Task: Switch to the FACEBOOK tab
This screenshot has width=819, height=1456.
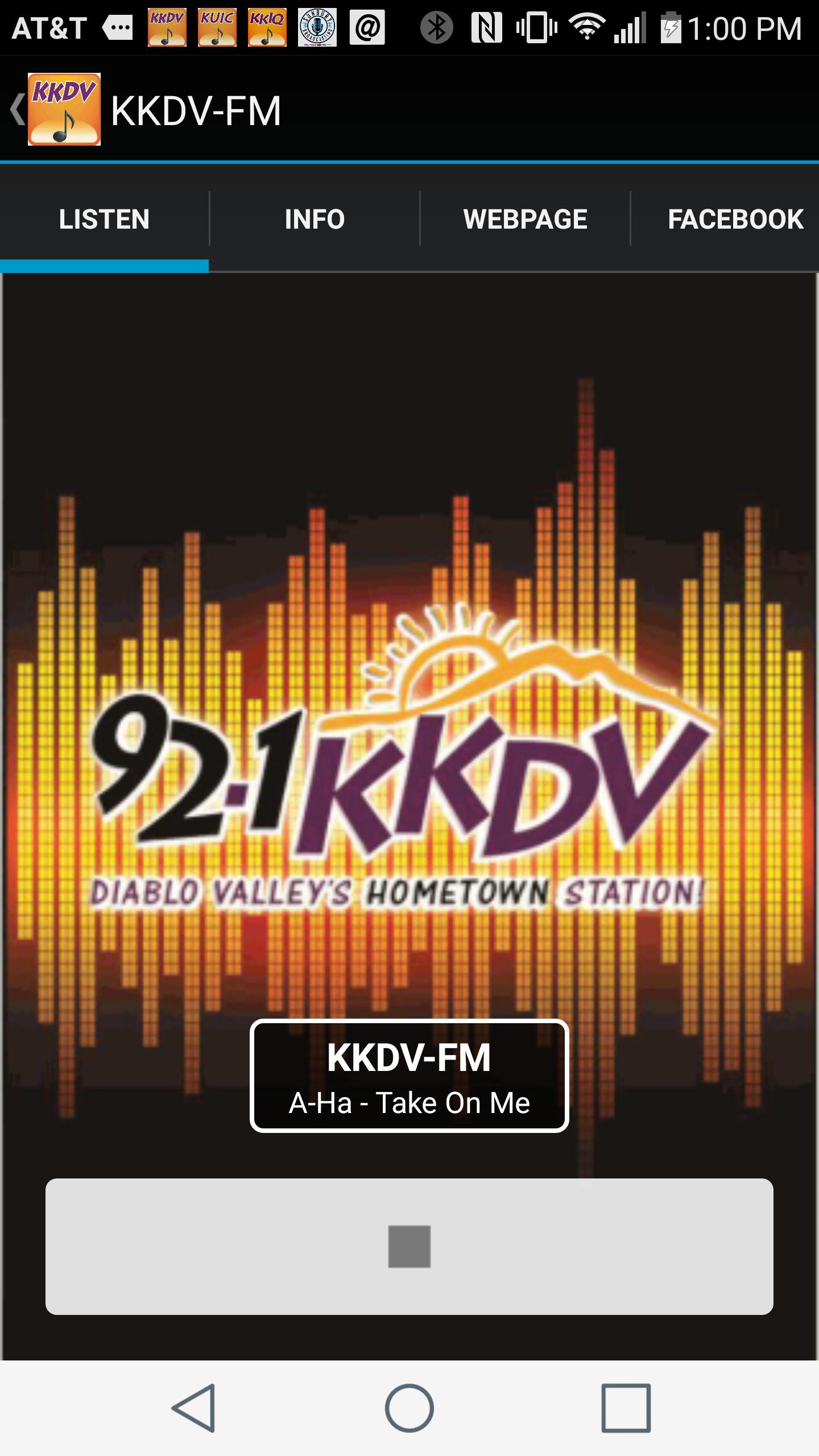Action: (736, 218)
